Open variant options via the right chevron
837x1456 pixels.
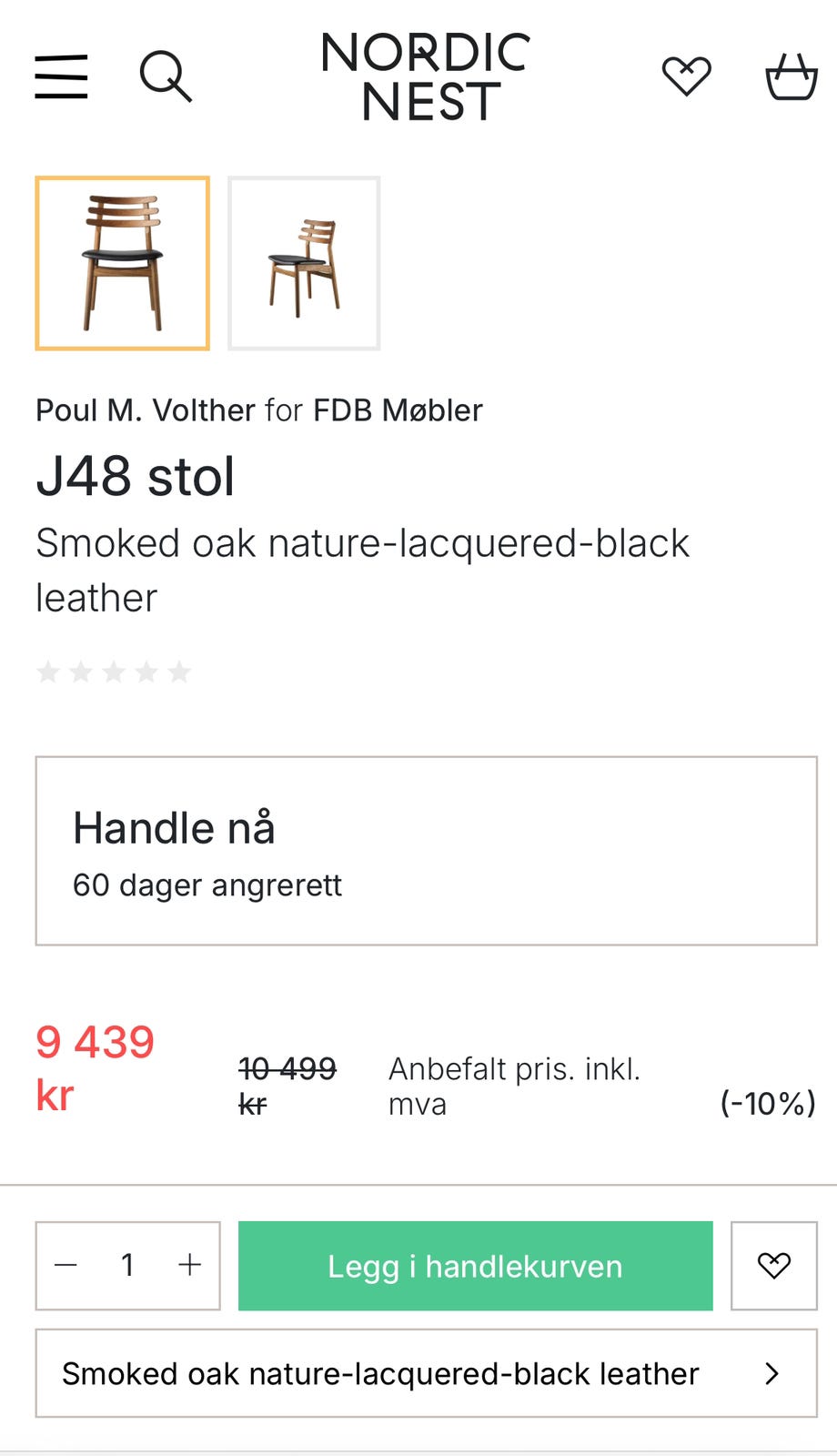pyautogui.click(x=771, y=1374)
